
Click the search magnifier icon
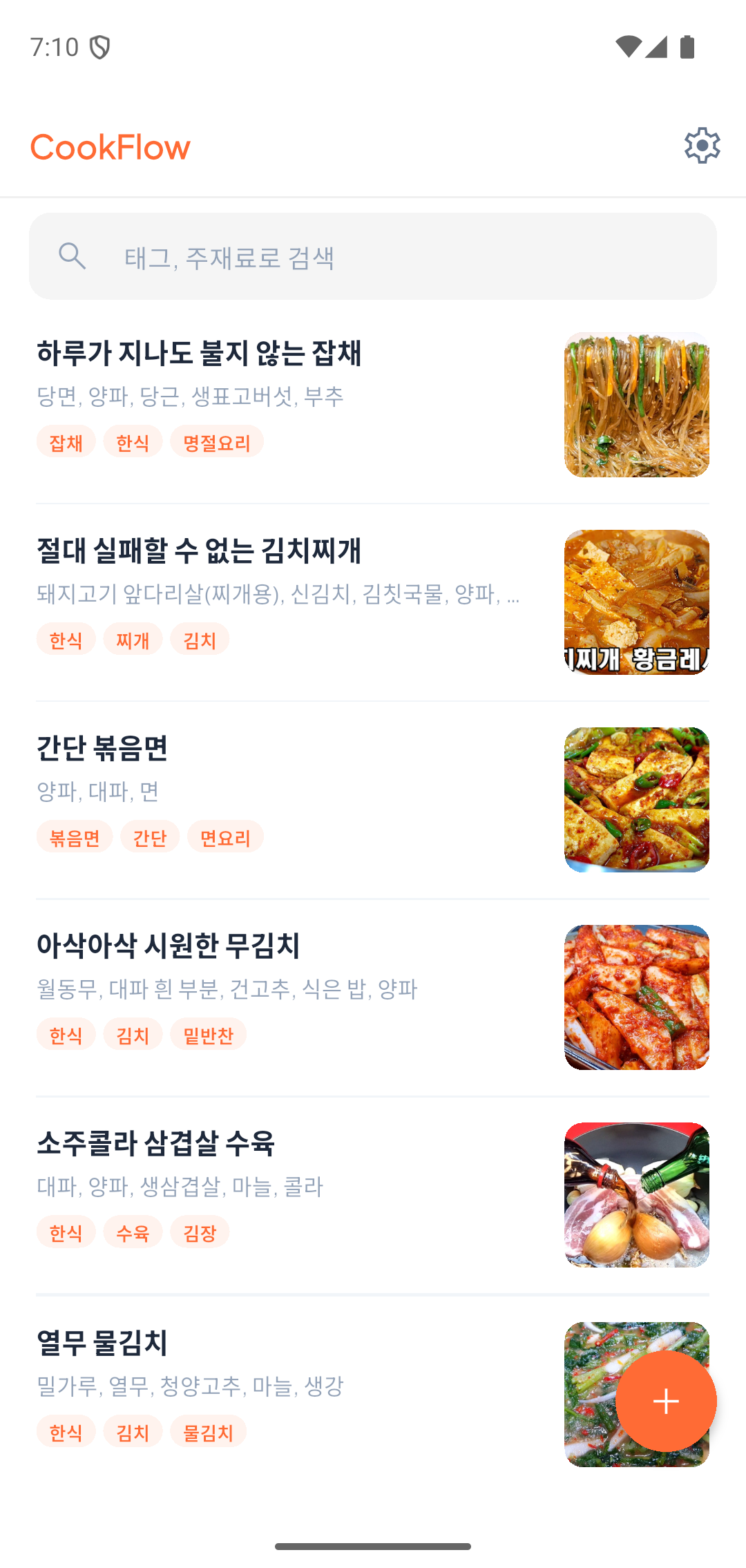71,256
